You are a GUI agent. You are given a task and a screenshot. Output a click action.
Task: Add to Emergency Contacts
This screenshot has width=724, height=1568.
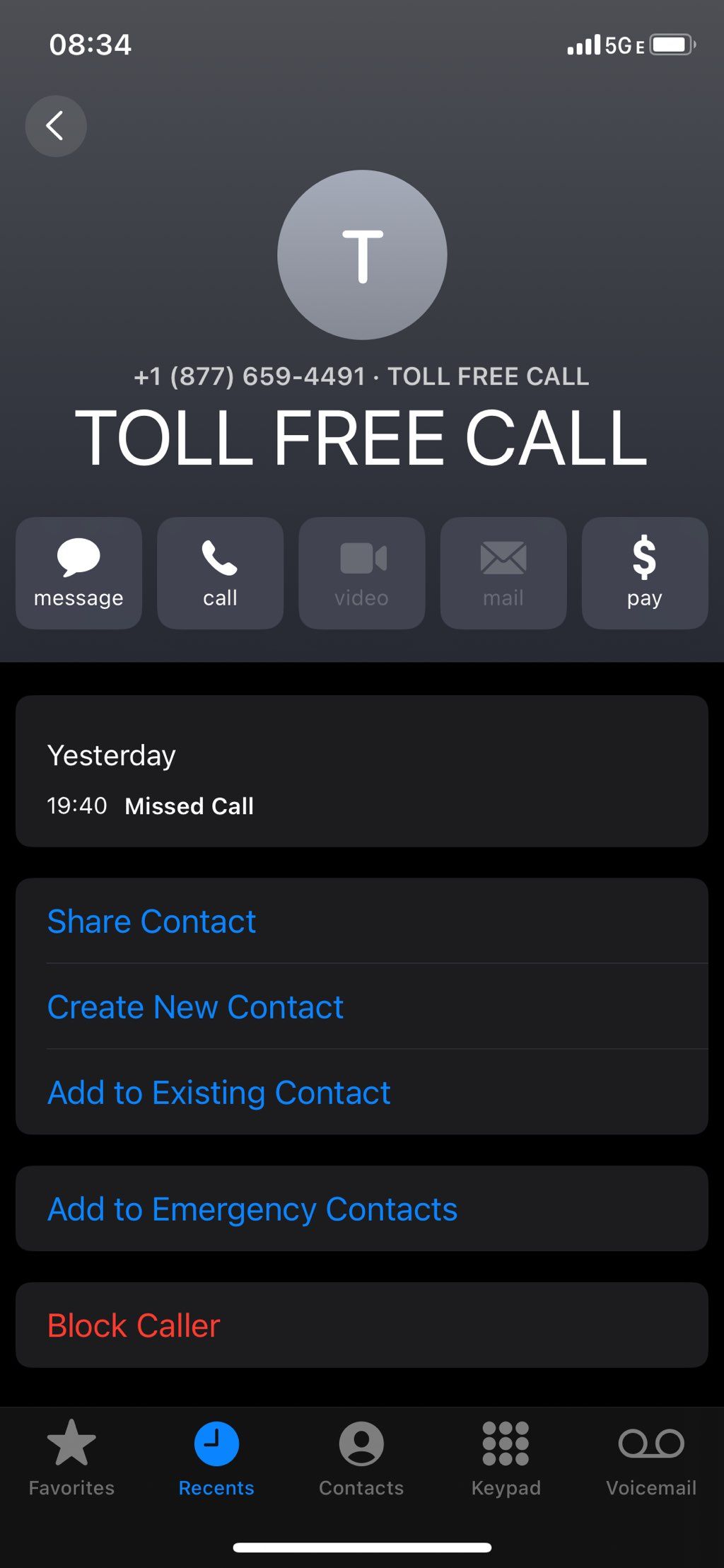click(362, 1209)
